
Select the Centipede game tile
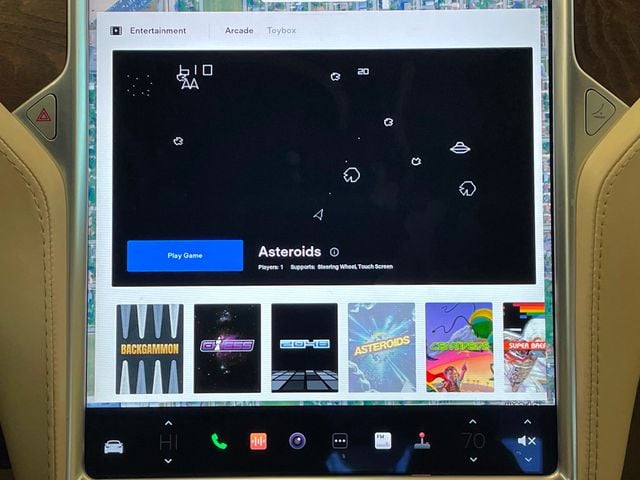[459, 347]
